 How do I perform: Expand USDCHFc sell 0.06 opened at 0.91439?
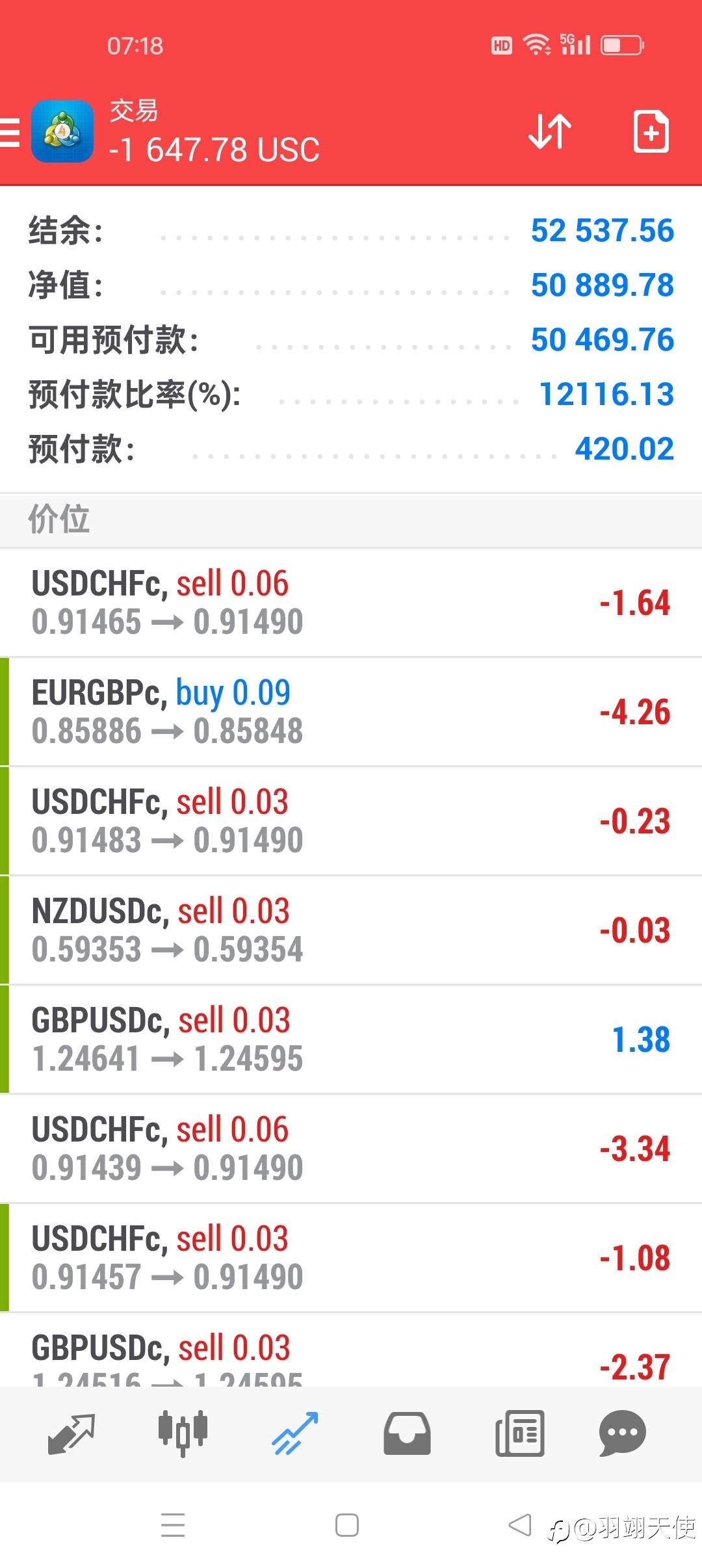coord(351,1149)
